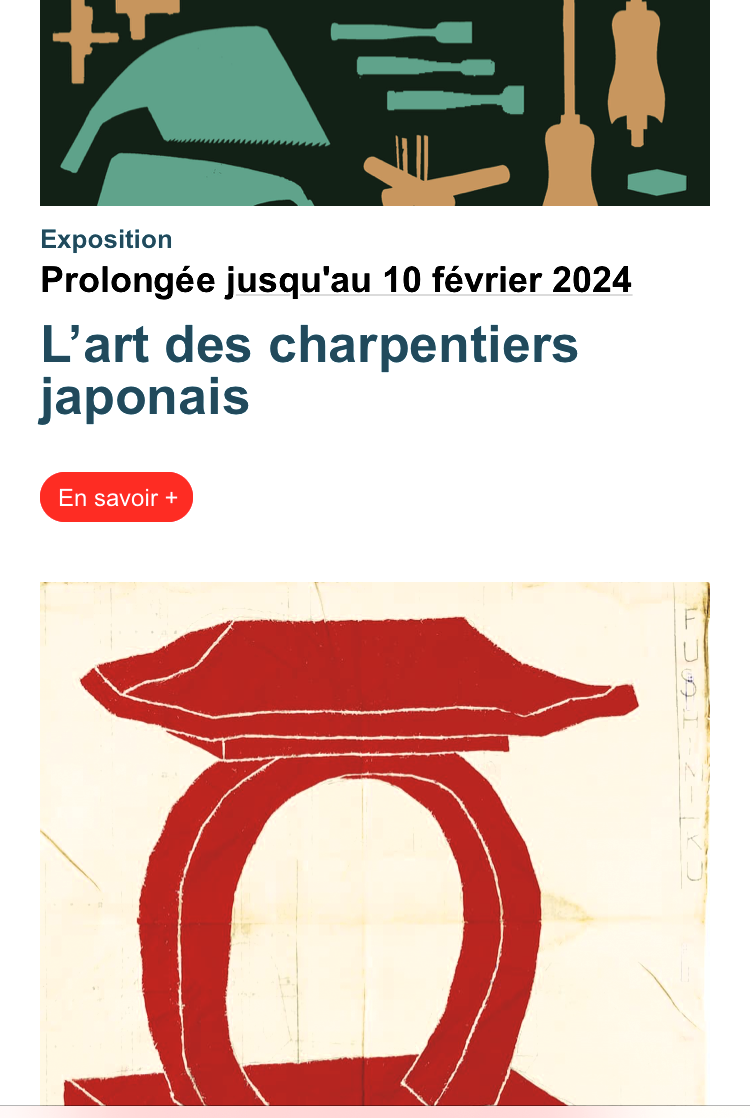This screenshot has width=750, height=1118.
Task: Open the red ring artwork card
Action: point(374,845)
